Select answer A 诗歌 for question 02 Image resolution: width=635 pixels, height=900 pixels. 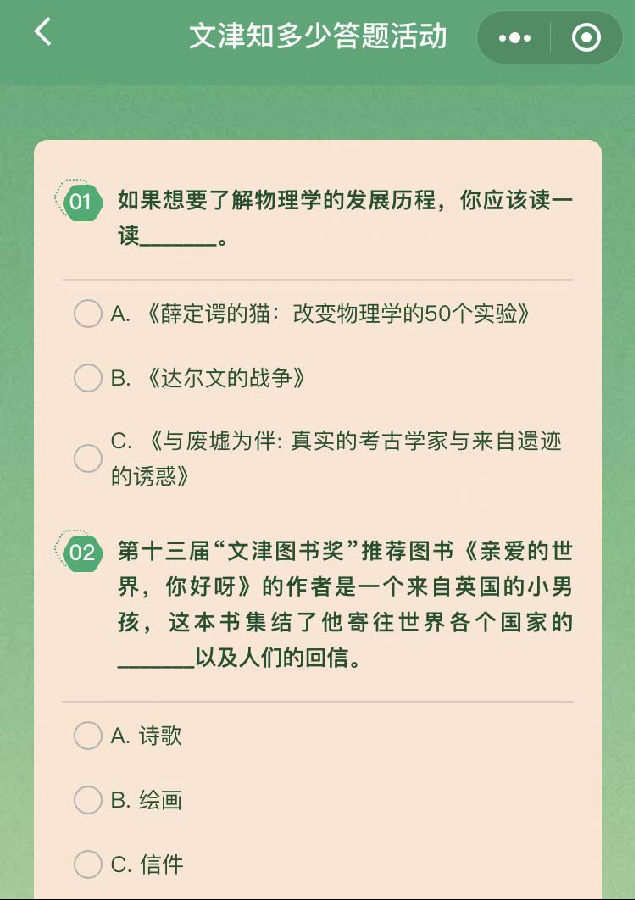point(88,736)
